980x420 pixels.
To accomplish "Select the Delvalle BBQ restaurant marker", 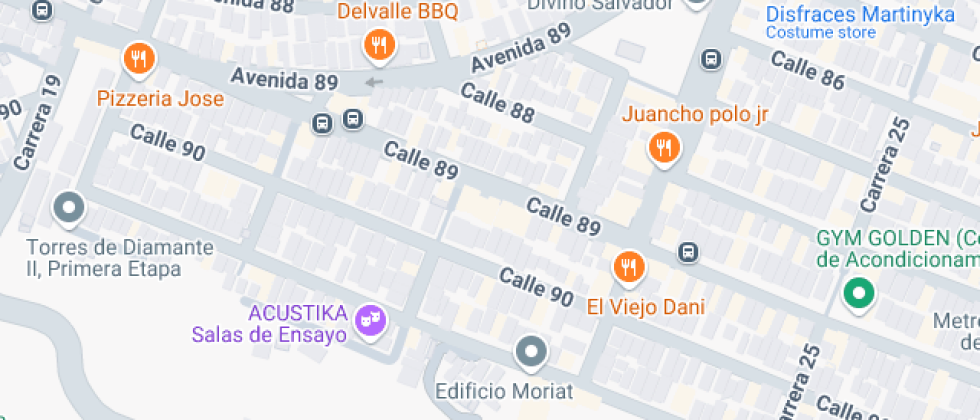I will pyautogui.click(x=379, y=44).
